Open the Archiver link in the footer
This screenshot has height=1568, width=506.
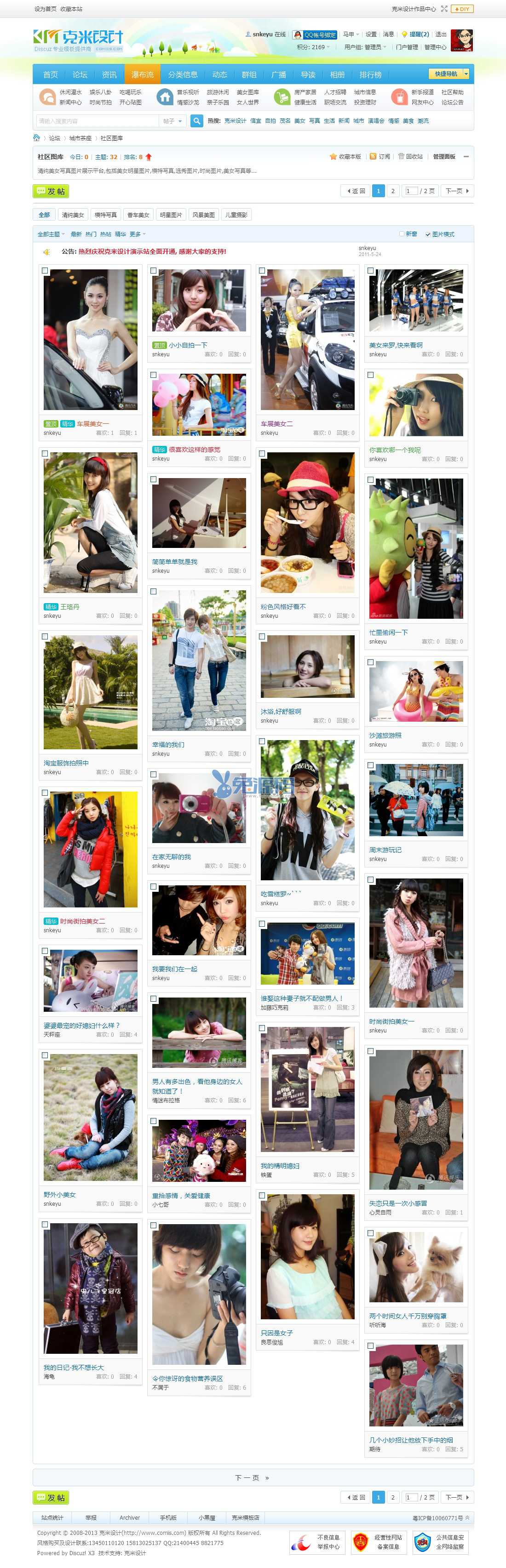point(129,1517)
